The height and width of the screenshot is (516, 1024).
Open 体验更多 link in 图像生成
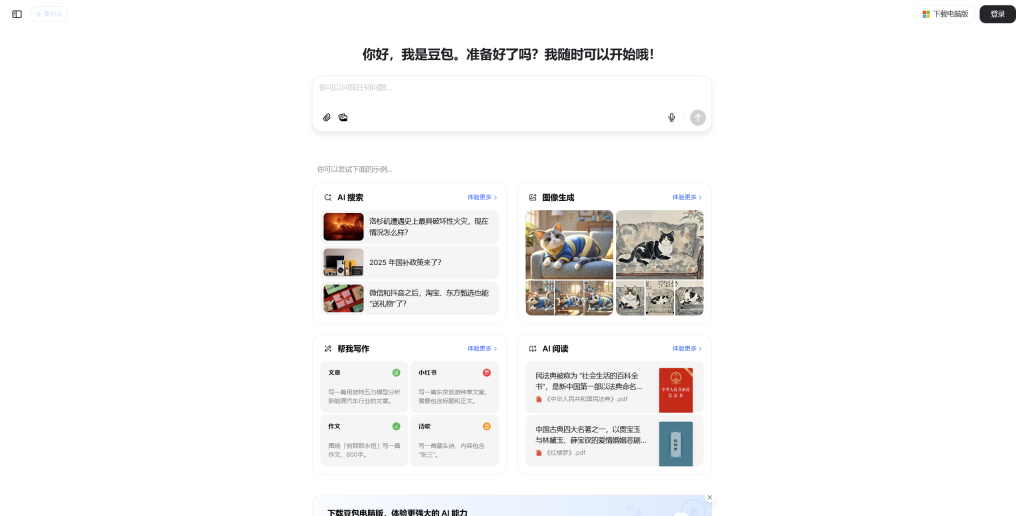coord(687,197)
